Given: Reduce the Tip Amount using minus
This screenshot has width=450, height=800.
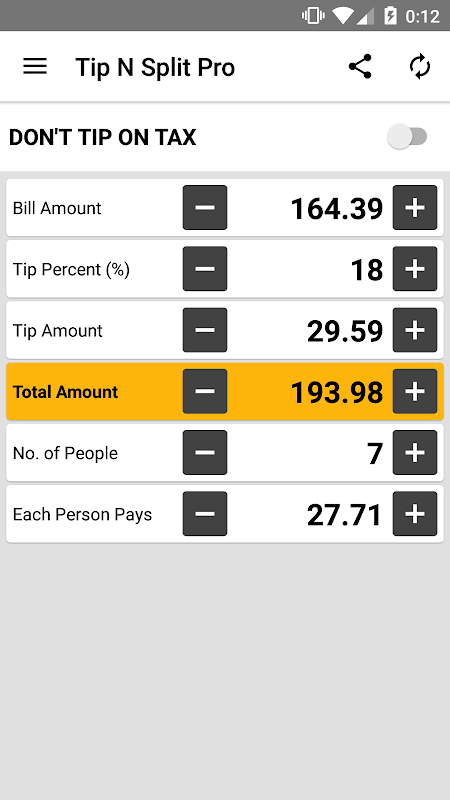Looking at the screenshot, I should tap(205, 330).
